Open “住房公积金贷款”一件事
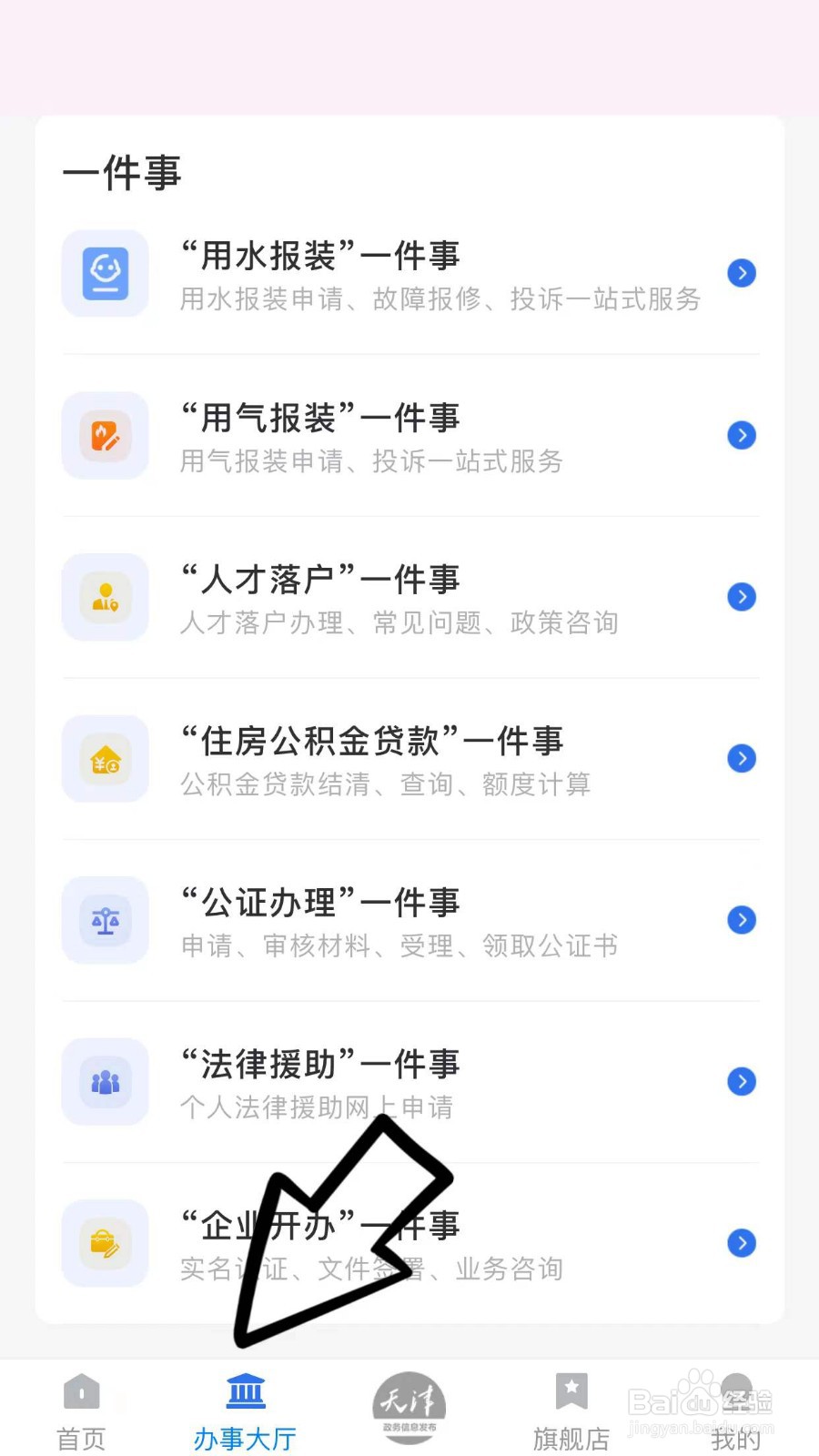 [x=409, y=759]
